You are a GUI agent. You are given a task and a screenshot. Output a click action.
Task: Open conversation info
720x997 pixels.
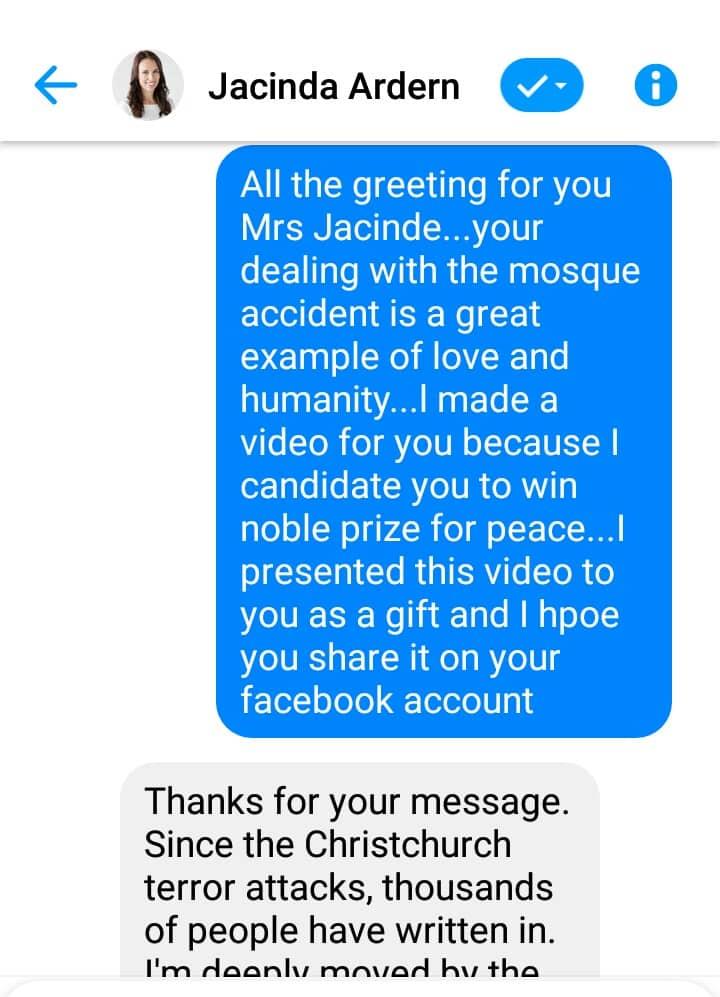pyautogui.click(x=655, y=87)
